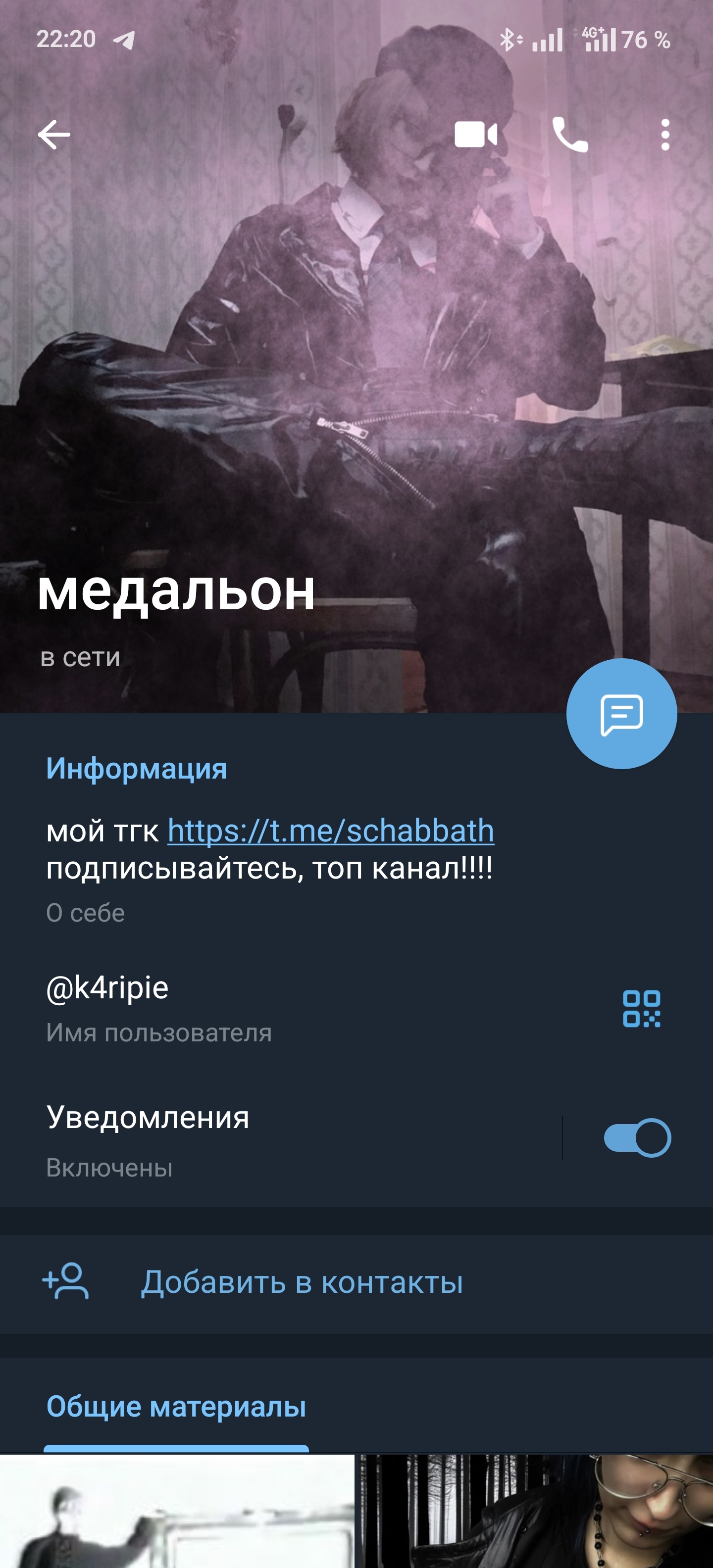
Task: Go back from the profile page
Action: pyautogui.click(x=54, y=135)
